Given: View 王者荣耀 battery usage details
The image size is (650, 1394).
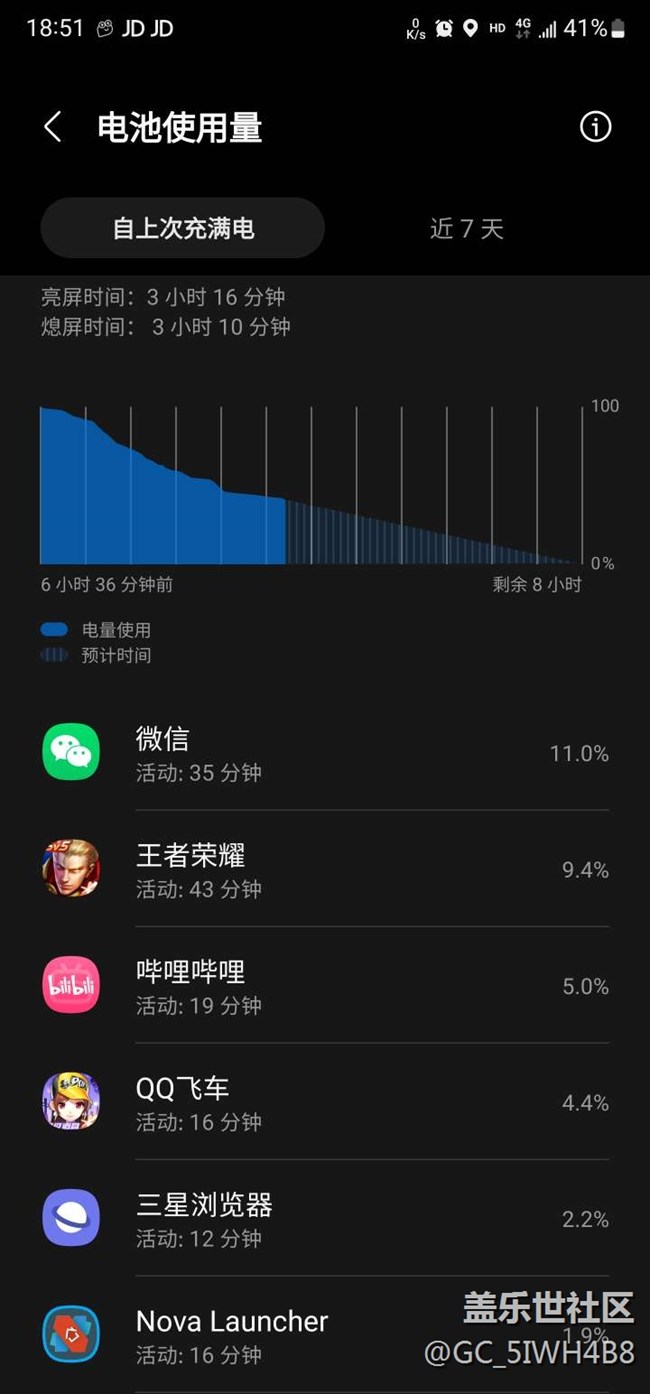Looking at the screenshot, I should (325, 869).
